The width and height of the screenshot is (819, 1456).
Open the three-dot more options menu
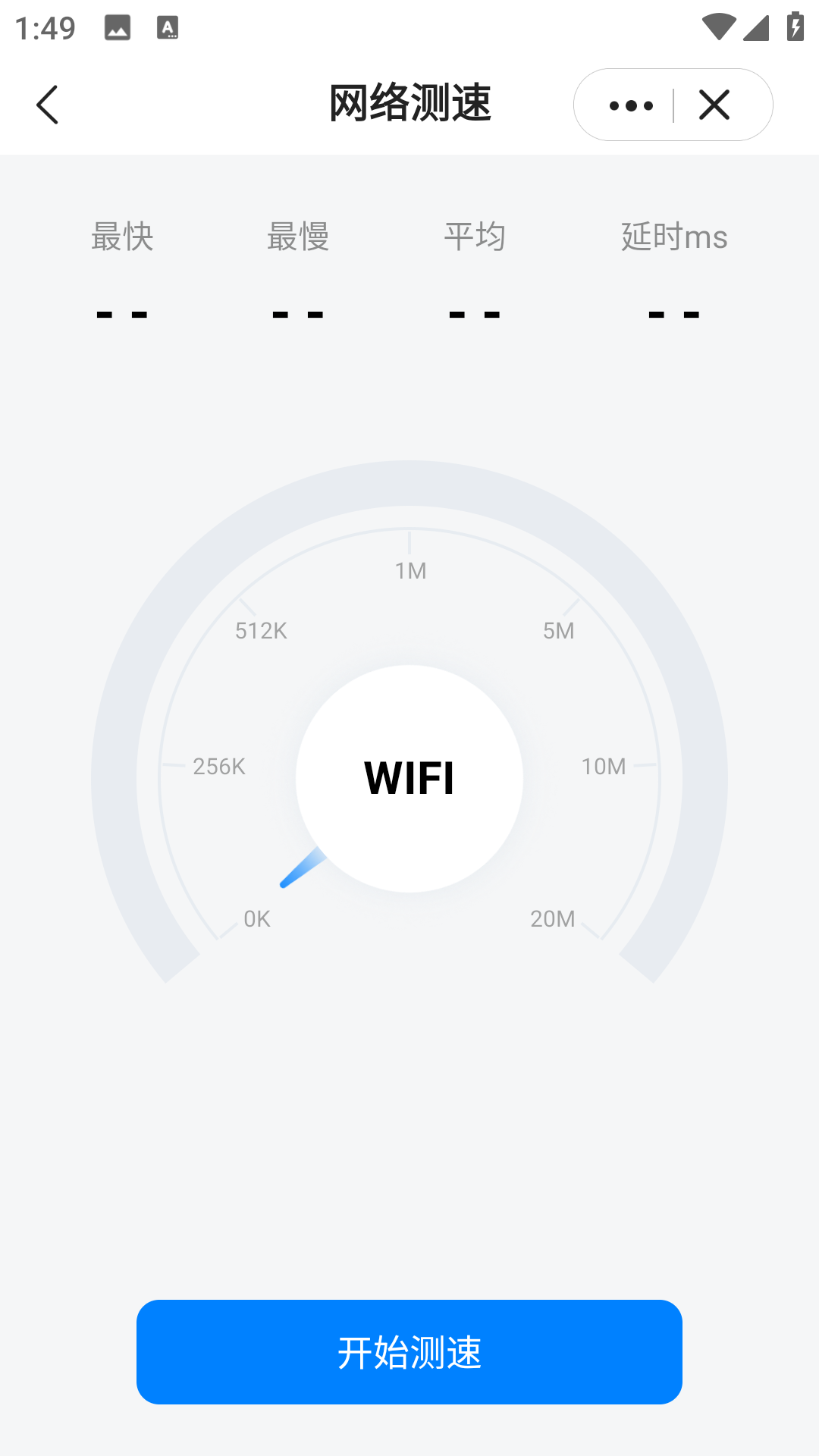click(630, 105)
